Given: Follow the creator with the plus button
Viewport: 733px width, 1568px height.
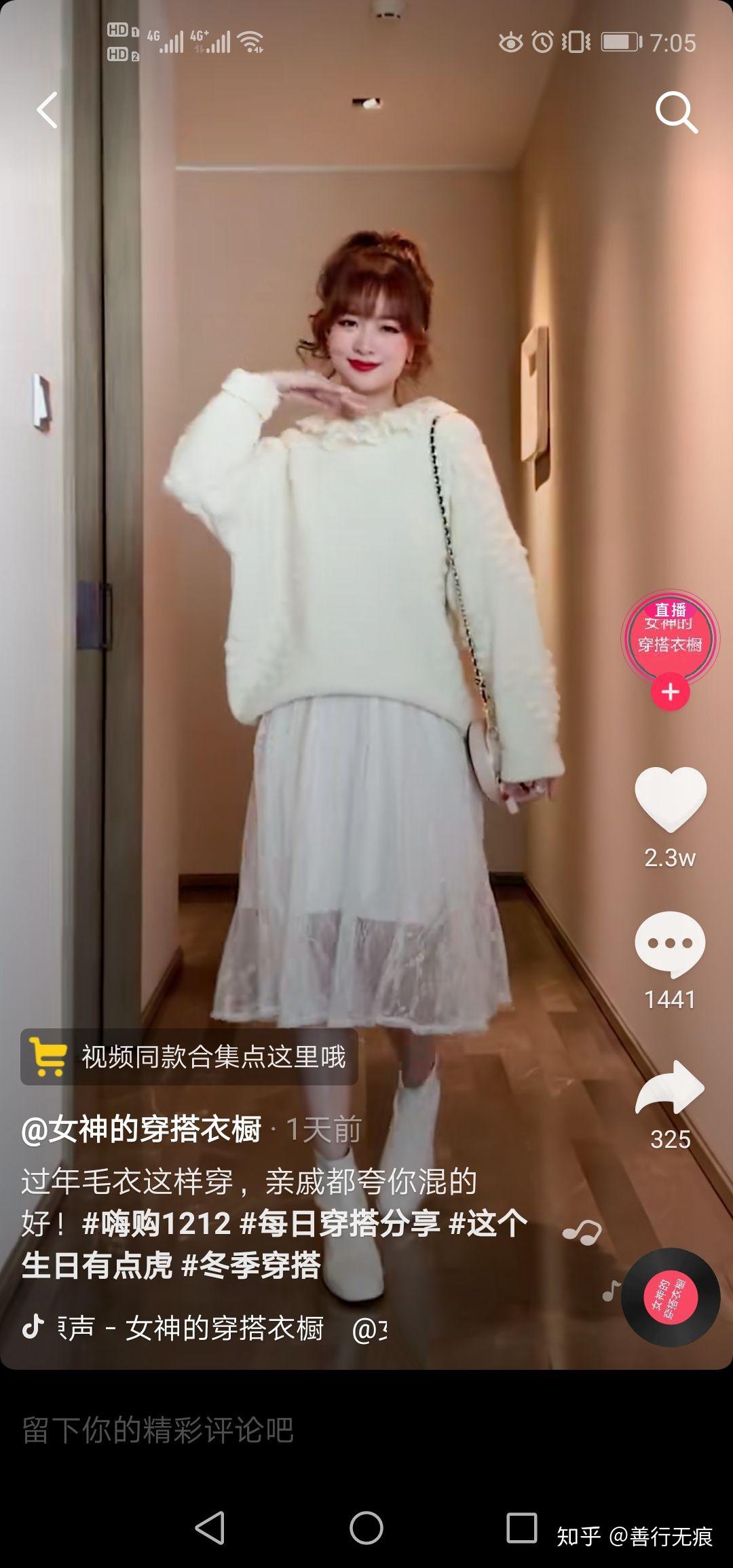Looking at the screenshot, I should (x=671, y=692).
